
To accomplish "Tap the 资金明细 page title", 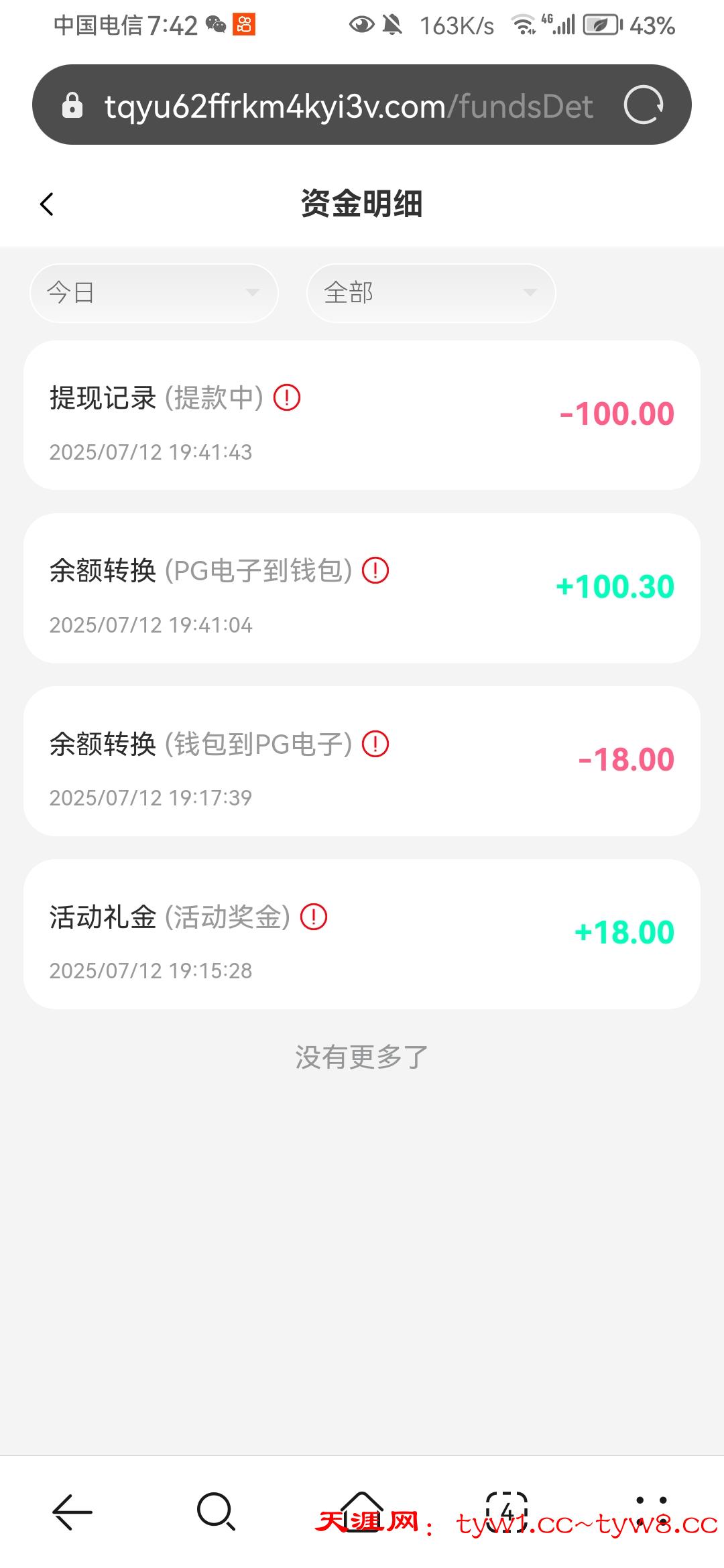I will [x=362, y=204].
